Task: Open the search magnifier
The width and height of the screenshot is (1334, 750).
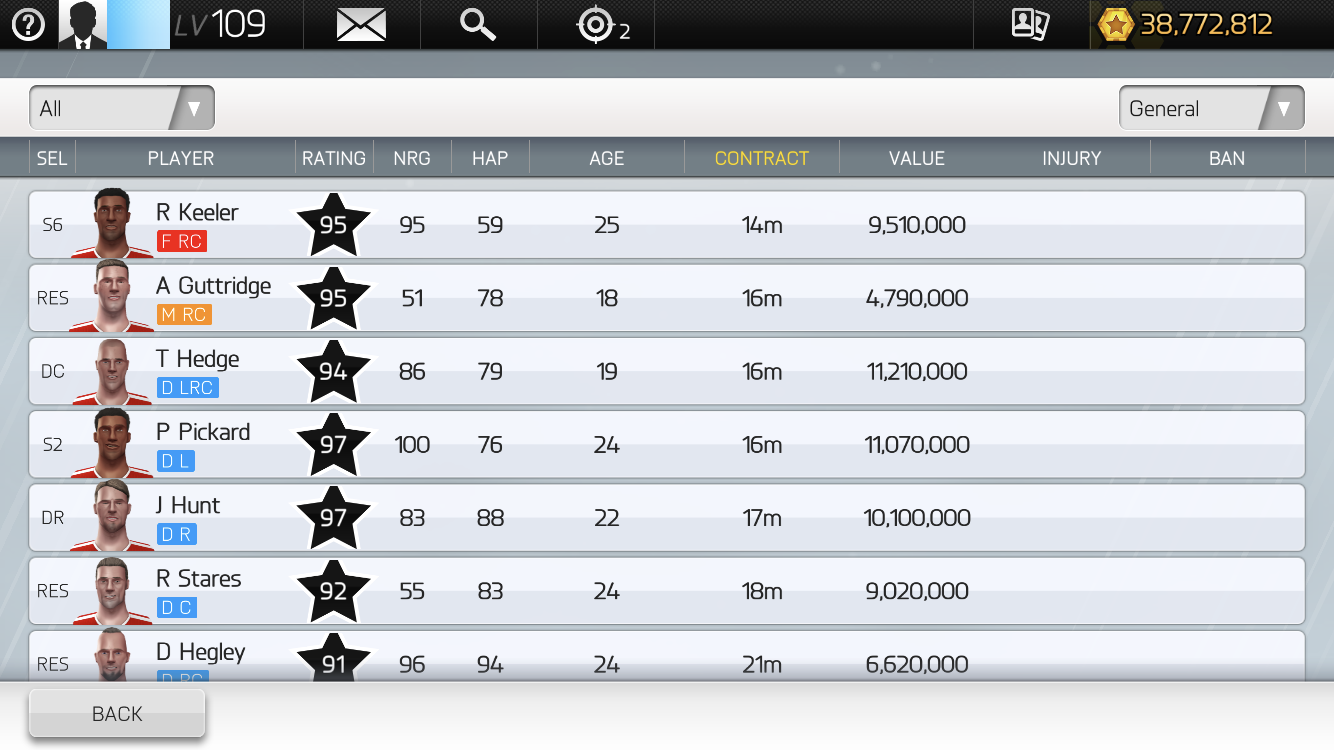Action: click(x=478, y=25)
